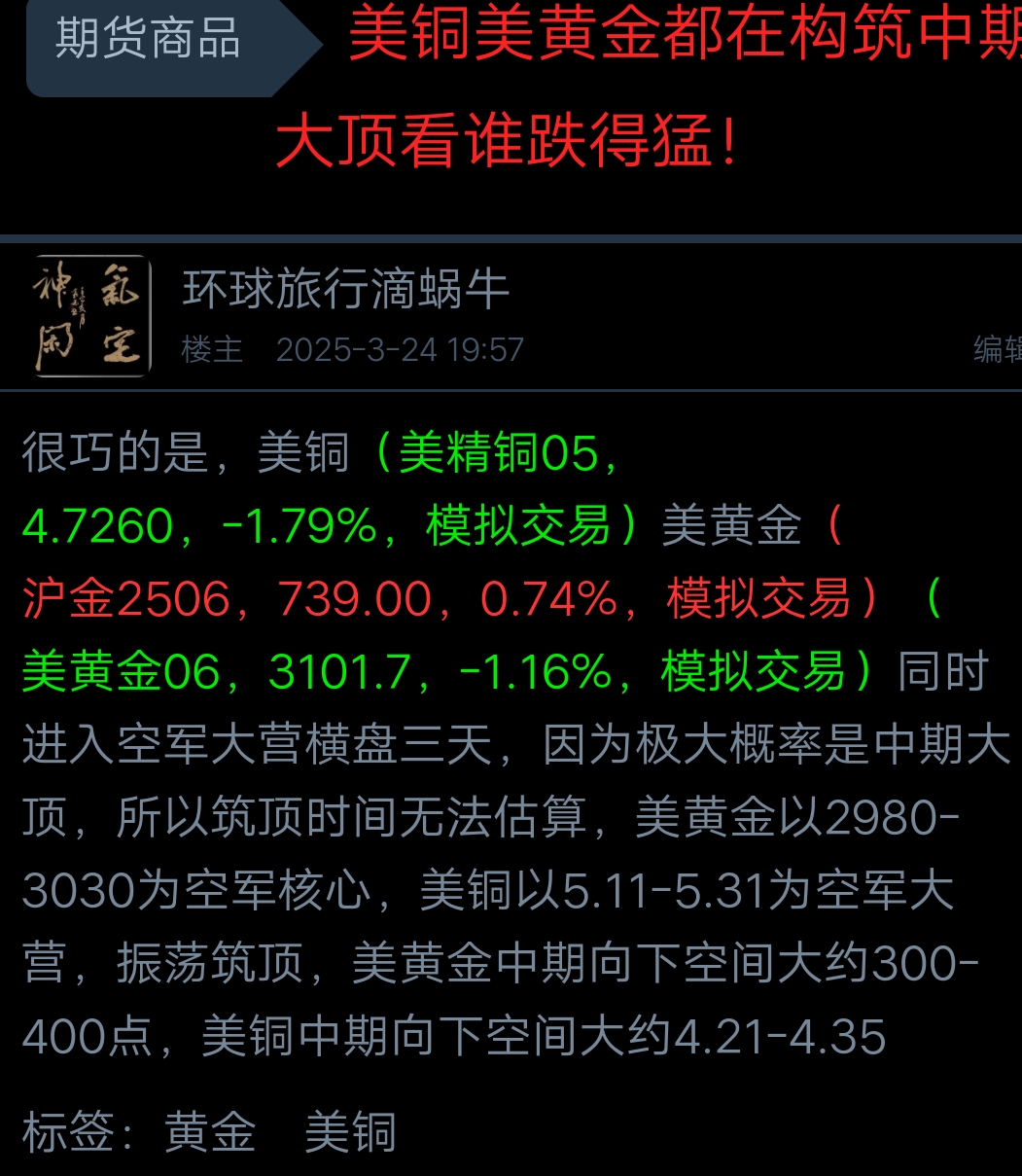Open the 沪金2506 quote link
Image resolution: width=1022 pixels, height=1176 pixels.
coord(126,599)
